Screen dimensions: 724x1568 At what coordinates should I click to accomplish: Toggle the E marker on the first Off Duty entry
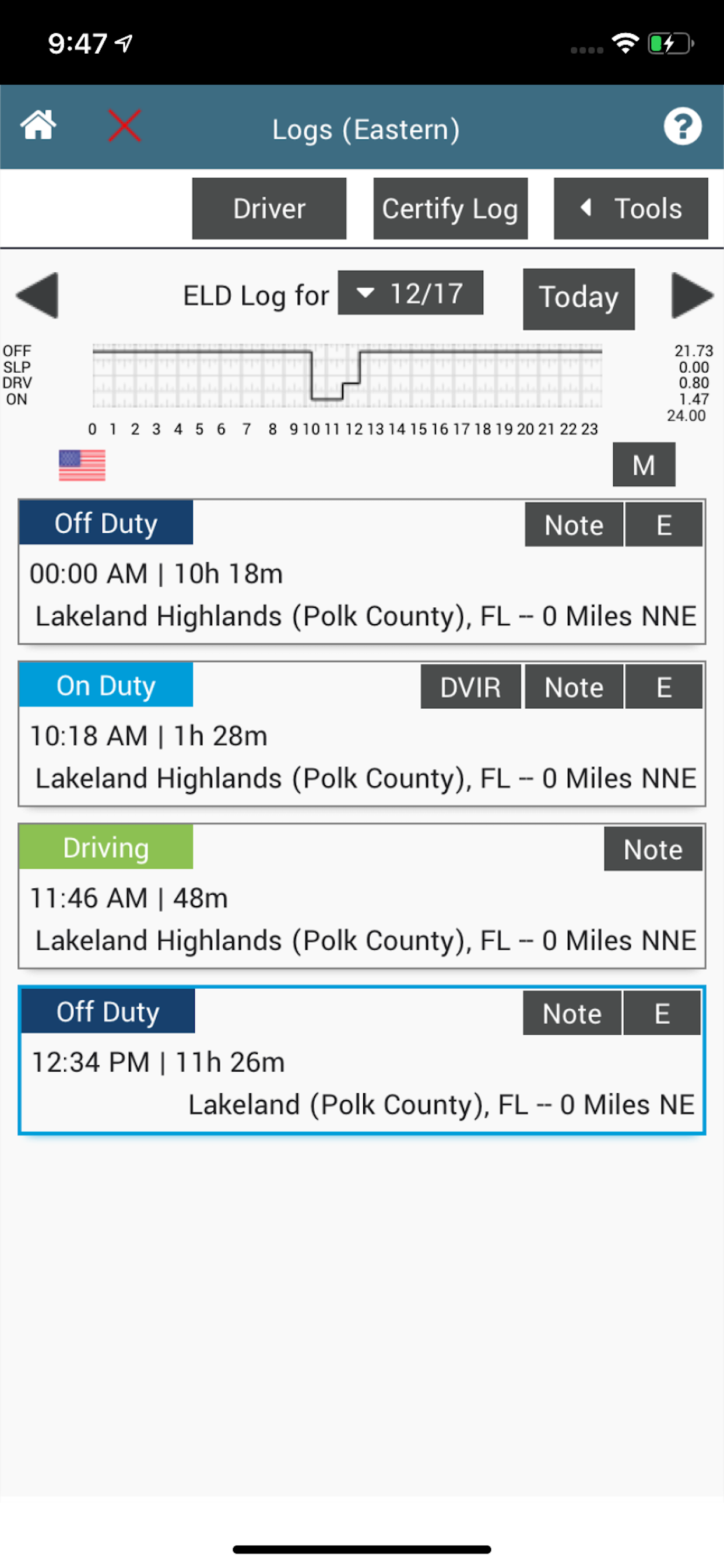pos(664,524)
